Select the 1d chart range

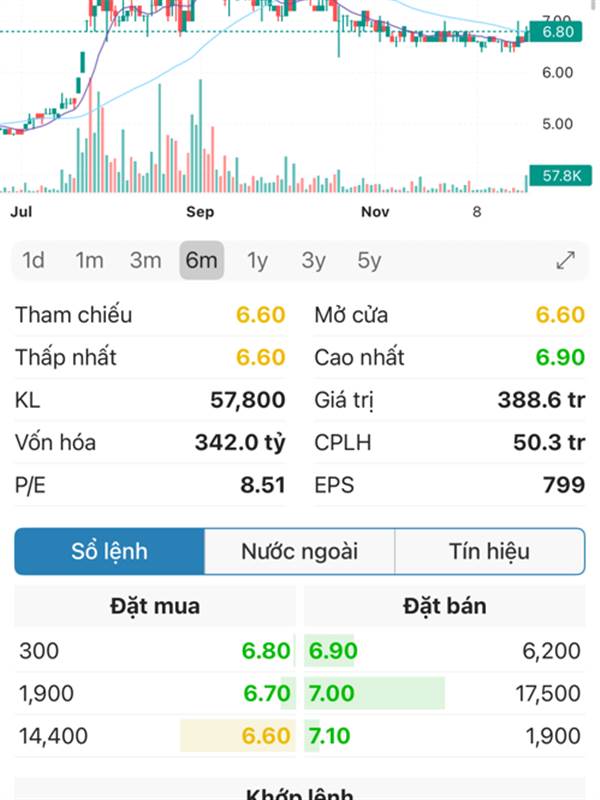(x=34, y=261)
